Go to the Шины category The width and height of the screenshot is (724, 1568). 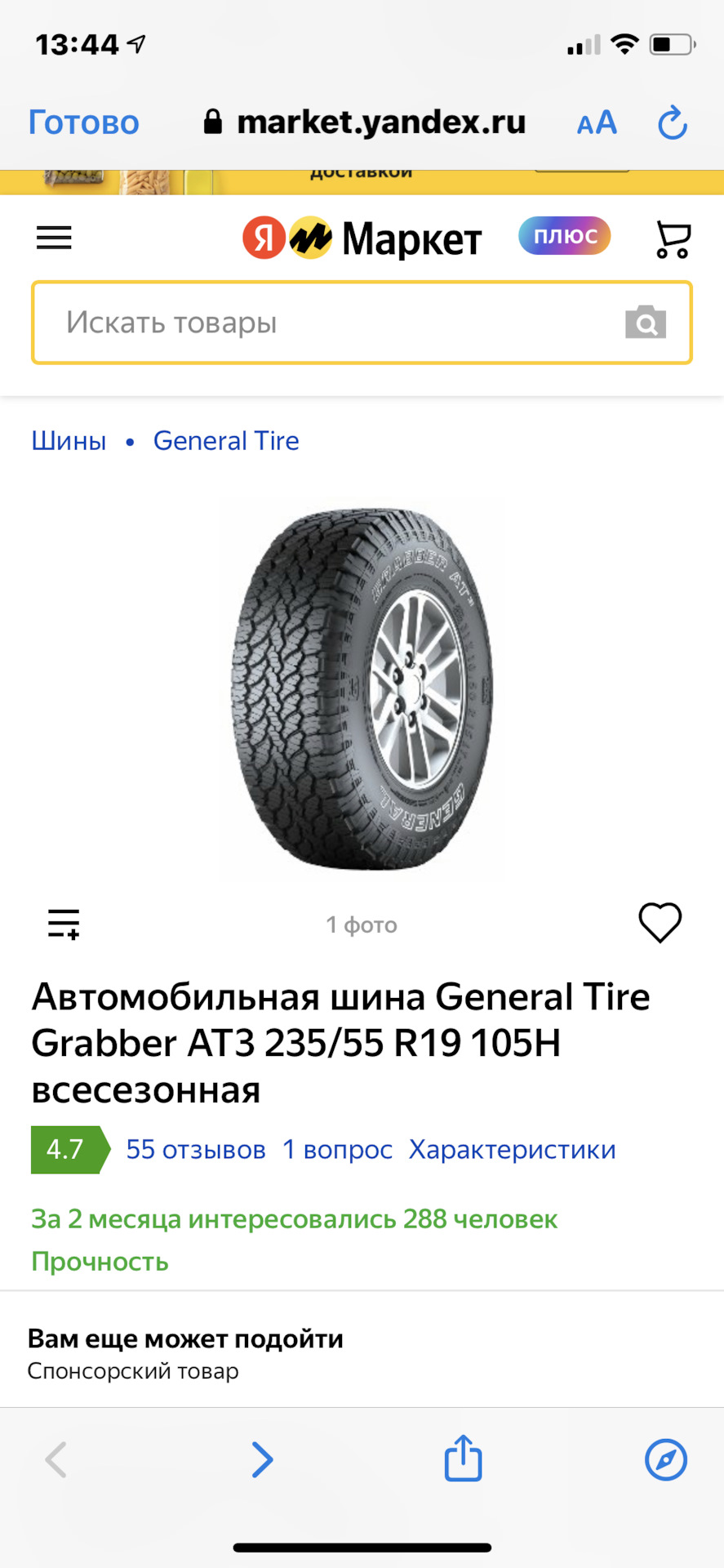click(69, 441)
